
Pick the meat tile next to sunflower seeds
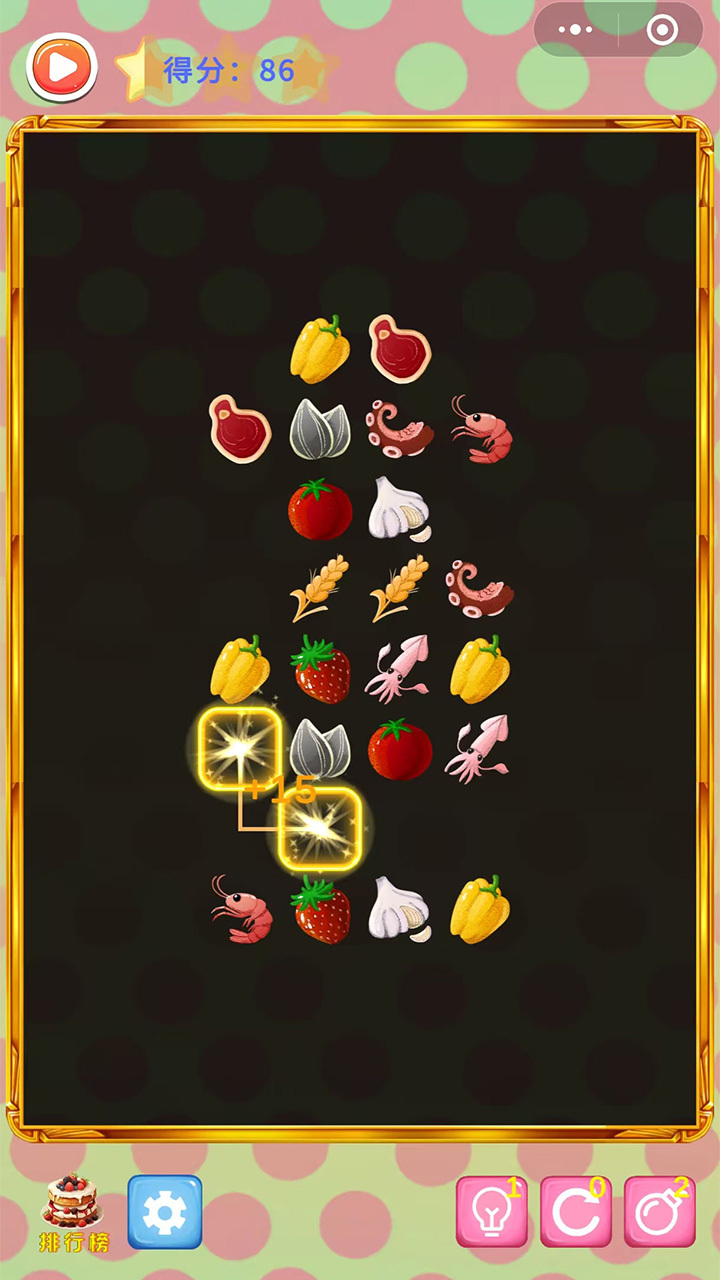pos(240,429)
